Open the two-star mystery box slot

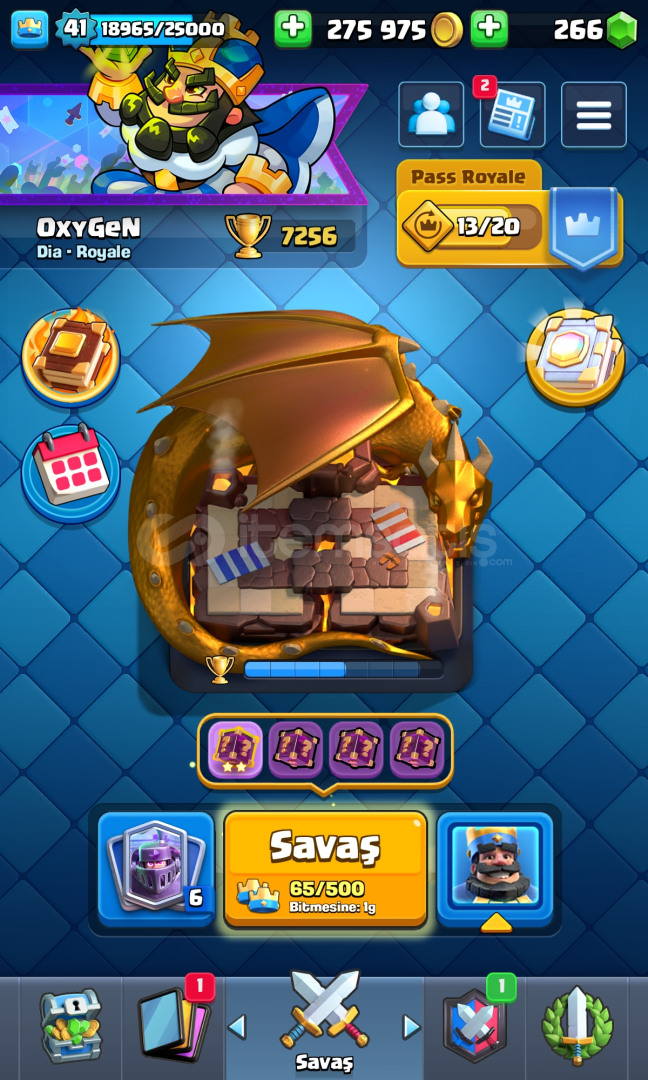tap(236, 749)
